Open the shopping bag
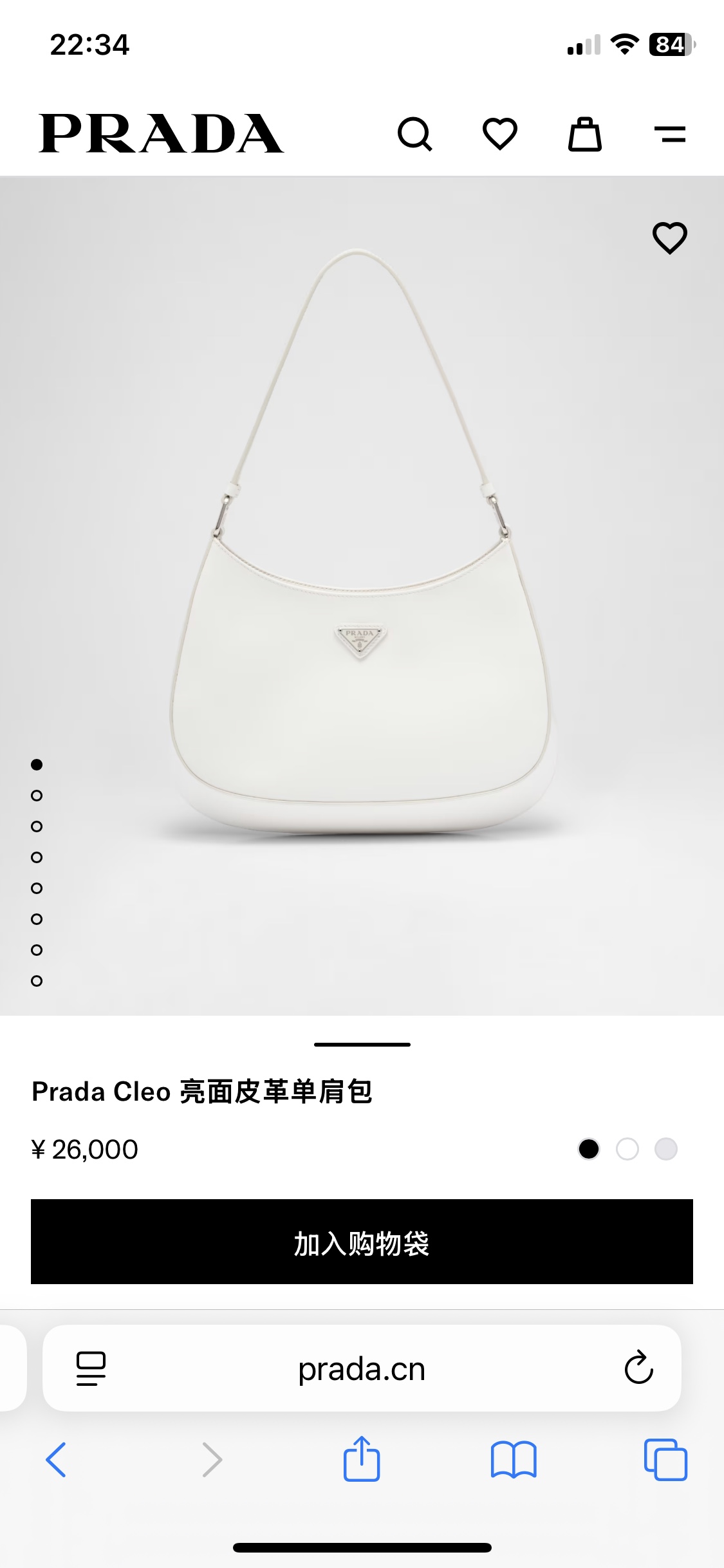 click(584, 134)
